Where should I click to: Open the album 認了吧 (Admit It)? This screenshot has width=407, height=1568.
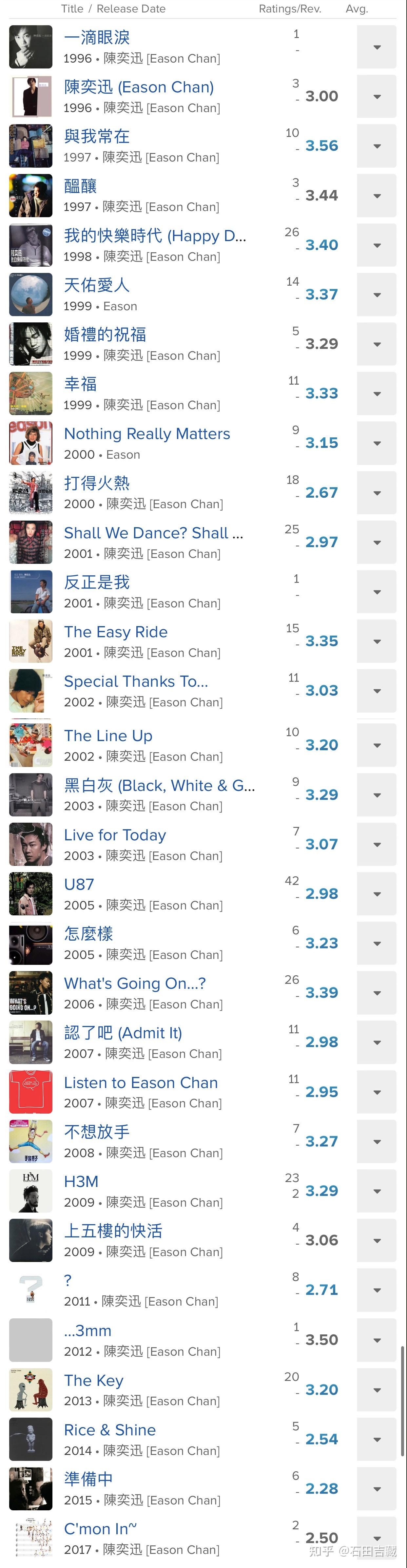(x=123, y=1033)
